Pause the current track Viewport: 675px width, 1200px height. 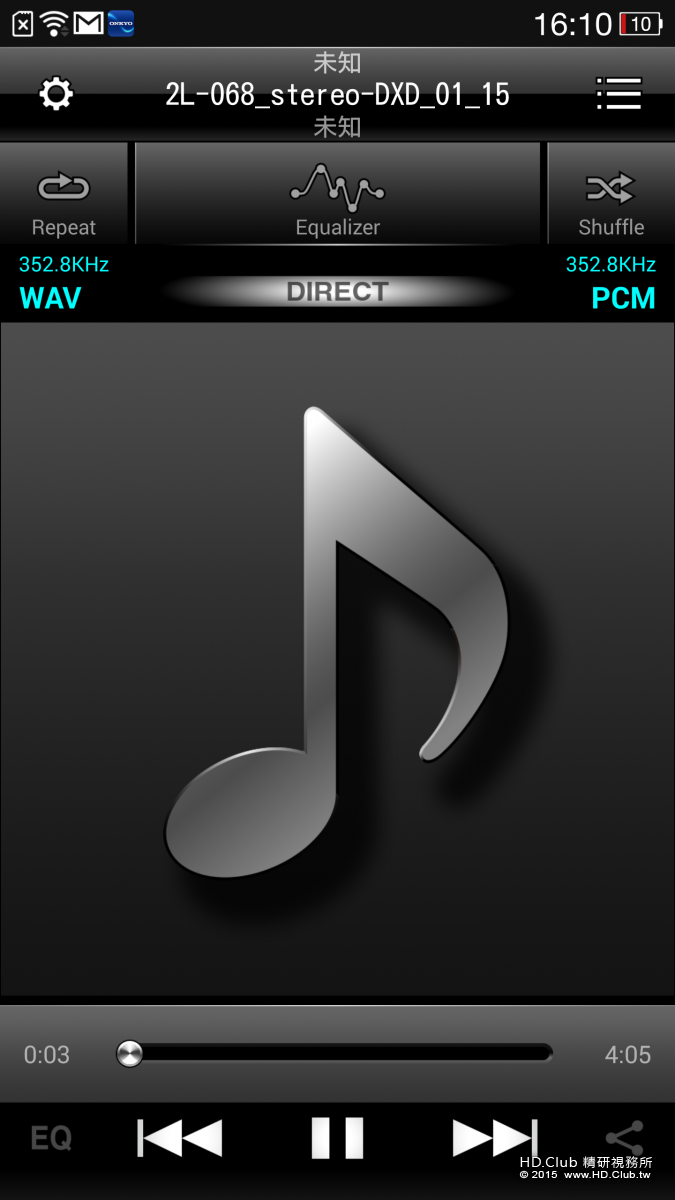pos(337,1138)
